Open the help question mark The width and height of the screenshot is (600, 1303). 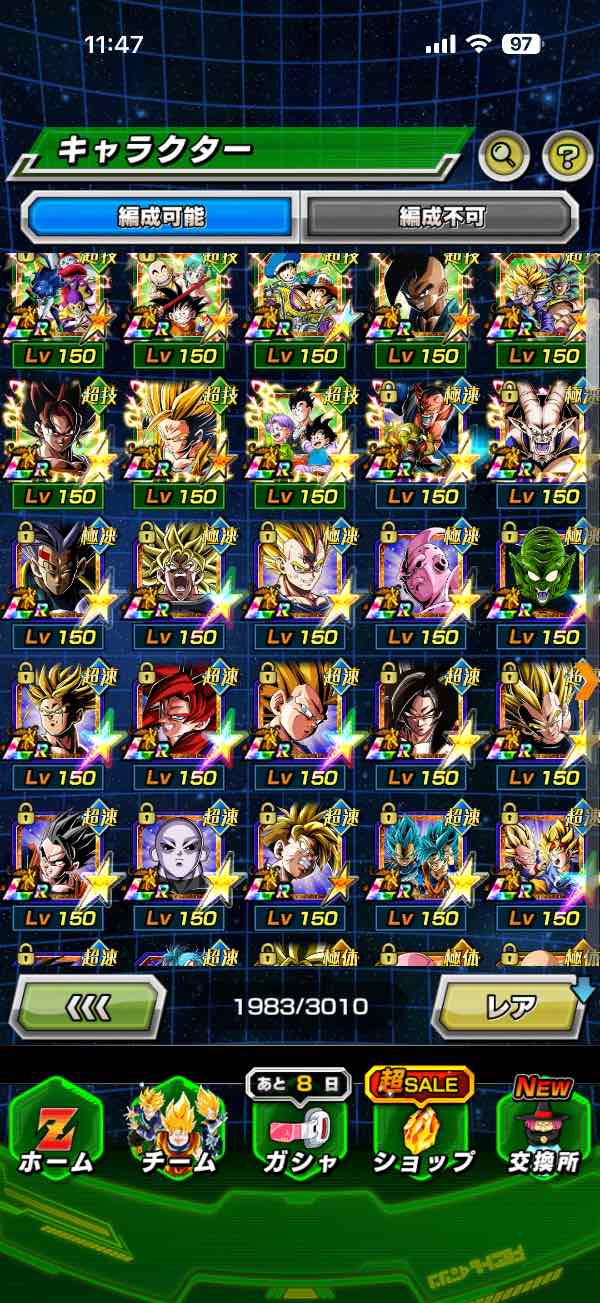tap(567, 155)
